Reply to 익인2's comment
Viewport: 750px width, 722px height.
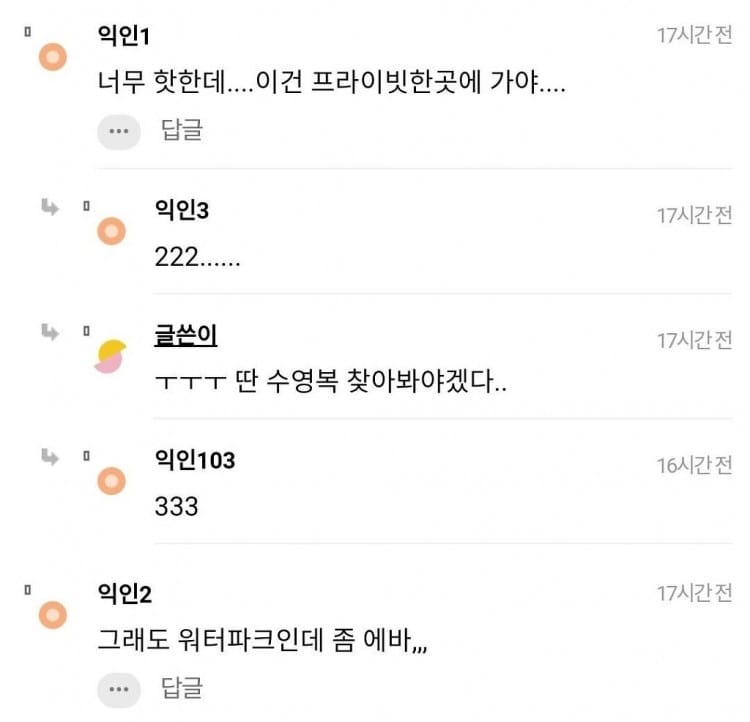click(x=181, y=688)
